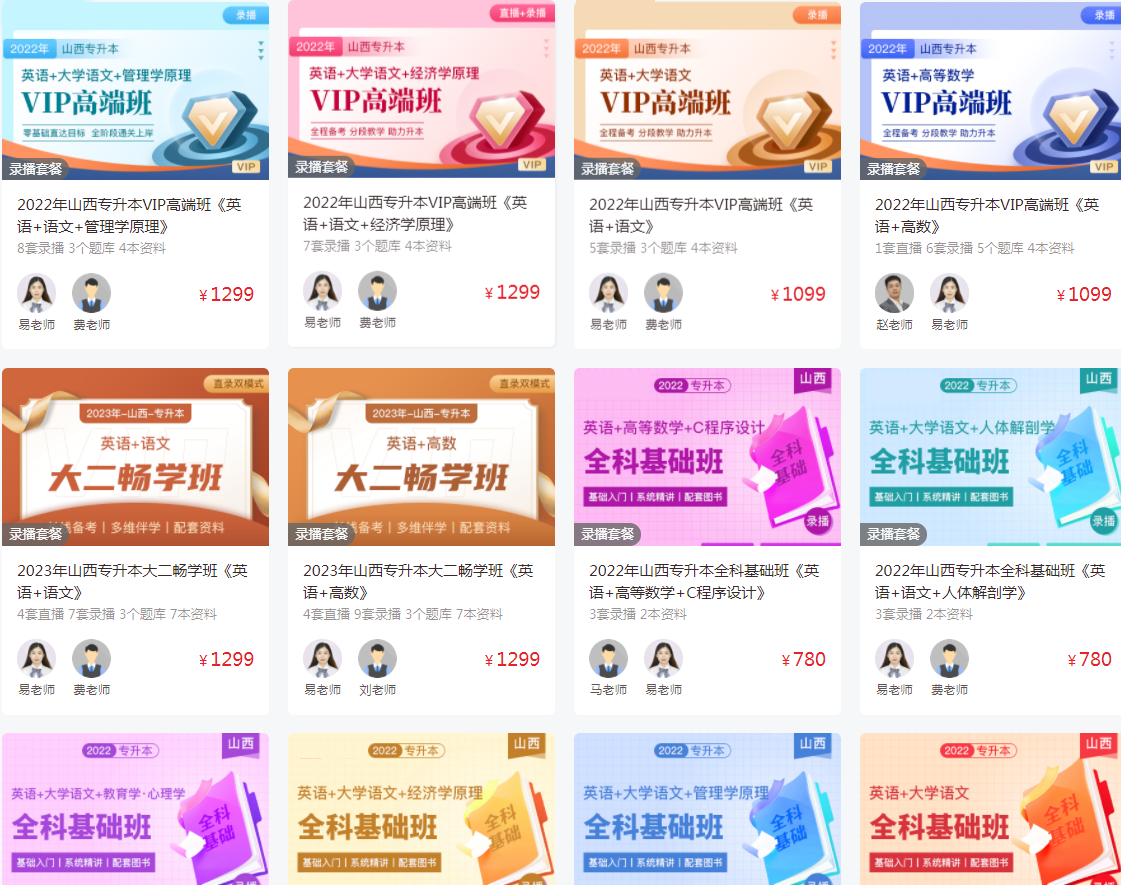The height and width of the screenshot is (885, 1121).
Task: Open VIP高端班《英语+语文+管理学原理》 course card
Action: 134,215
